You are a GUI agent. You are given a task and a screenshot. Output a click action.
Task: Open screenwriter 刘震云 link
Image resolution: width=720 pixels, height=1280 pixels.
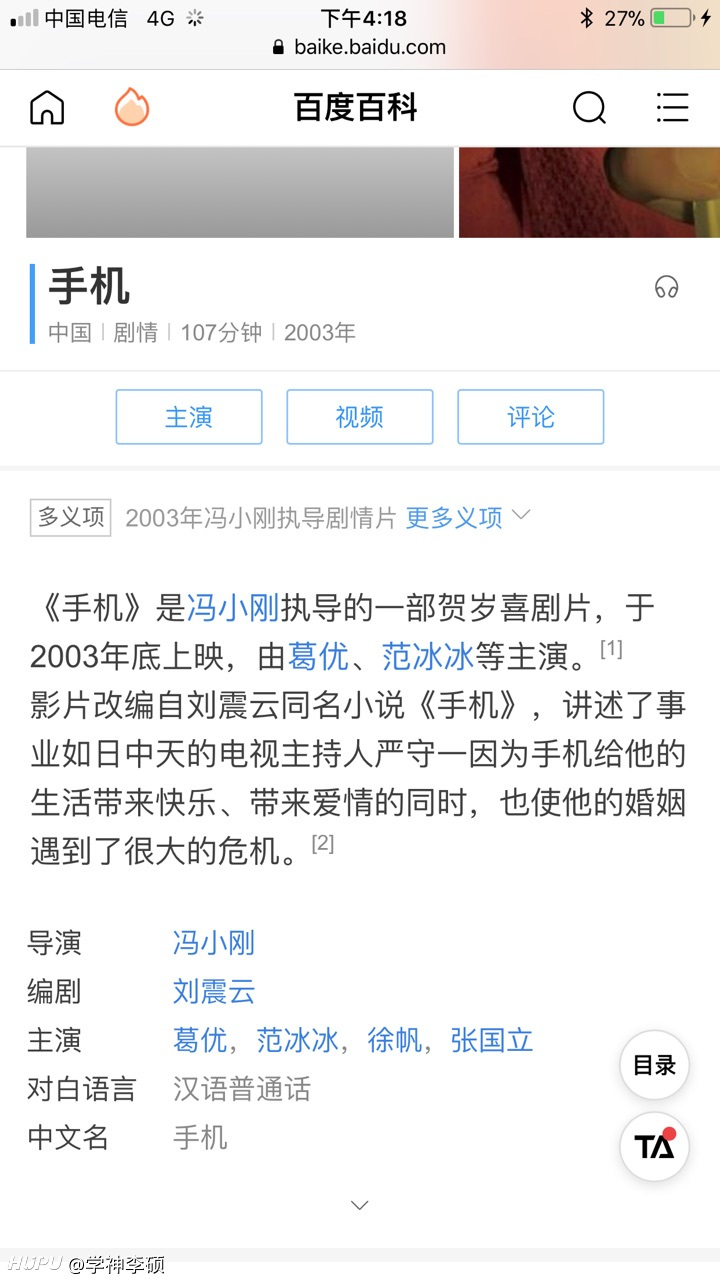[214, 991]
